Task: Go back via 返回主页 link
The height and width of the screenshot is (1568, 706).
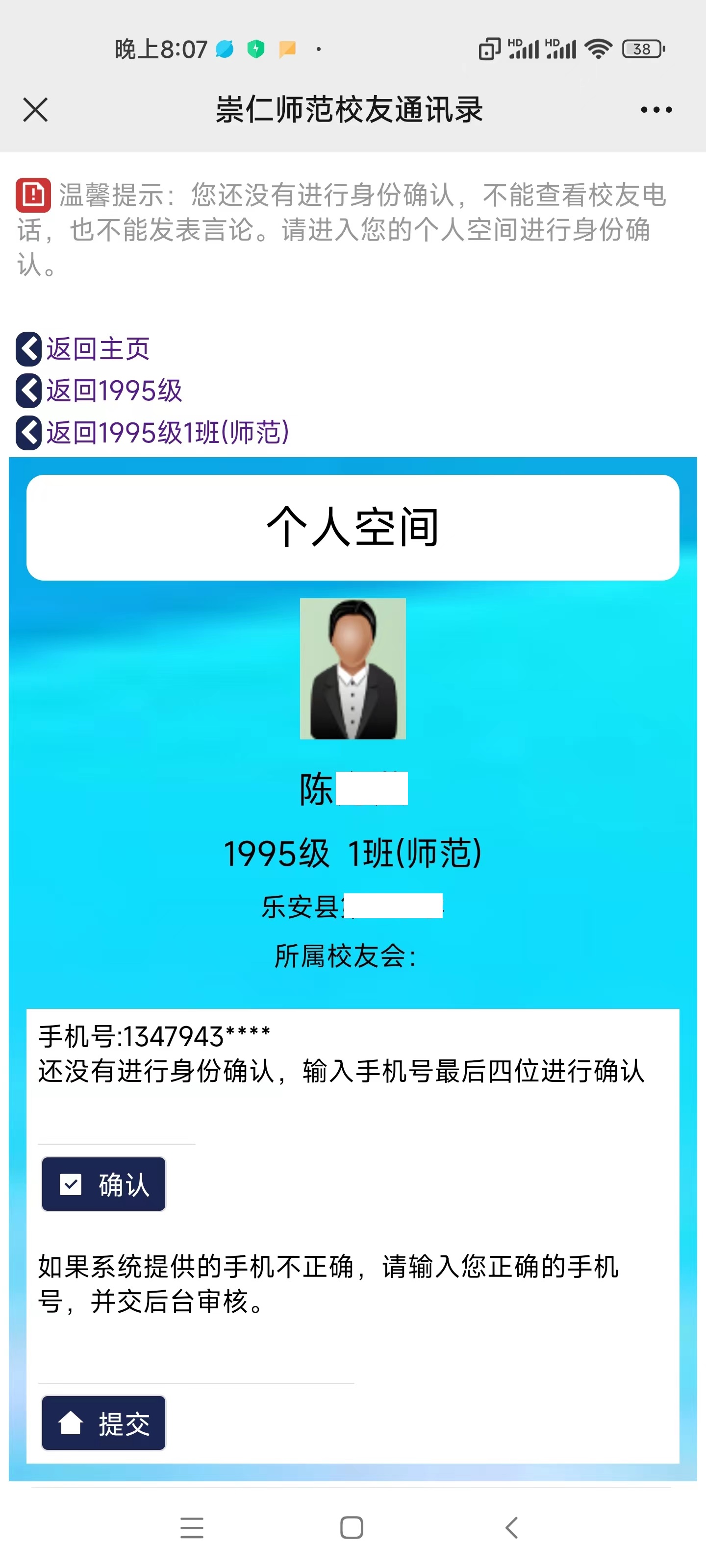Action: pos(98,349)
